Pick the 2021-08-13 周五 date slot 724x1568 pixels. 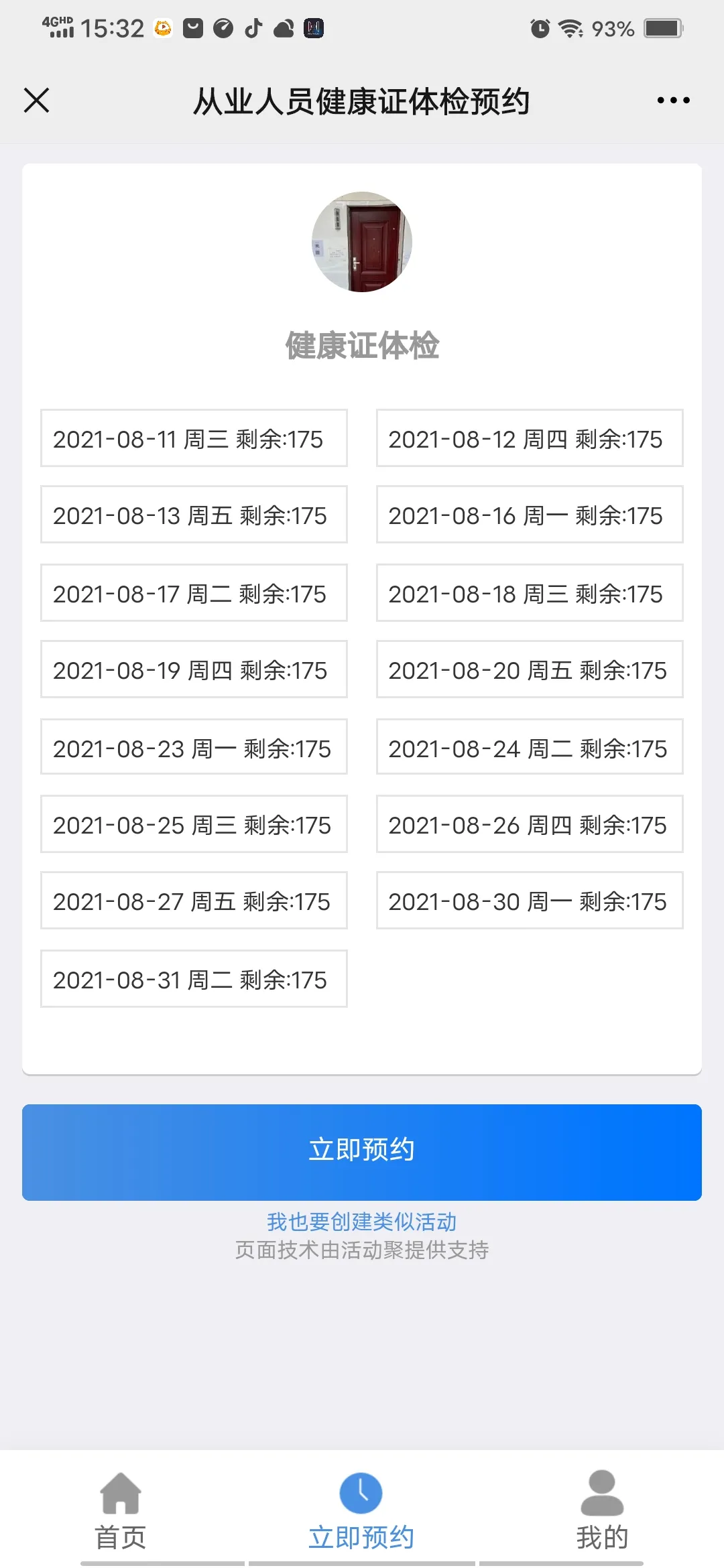[194, 515]
